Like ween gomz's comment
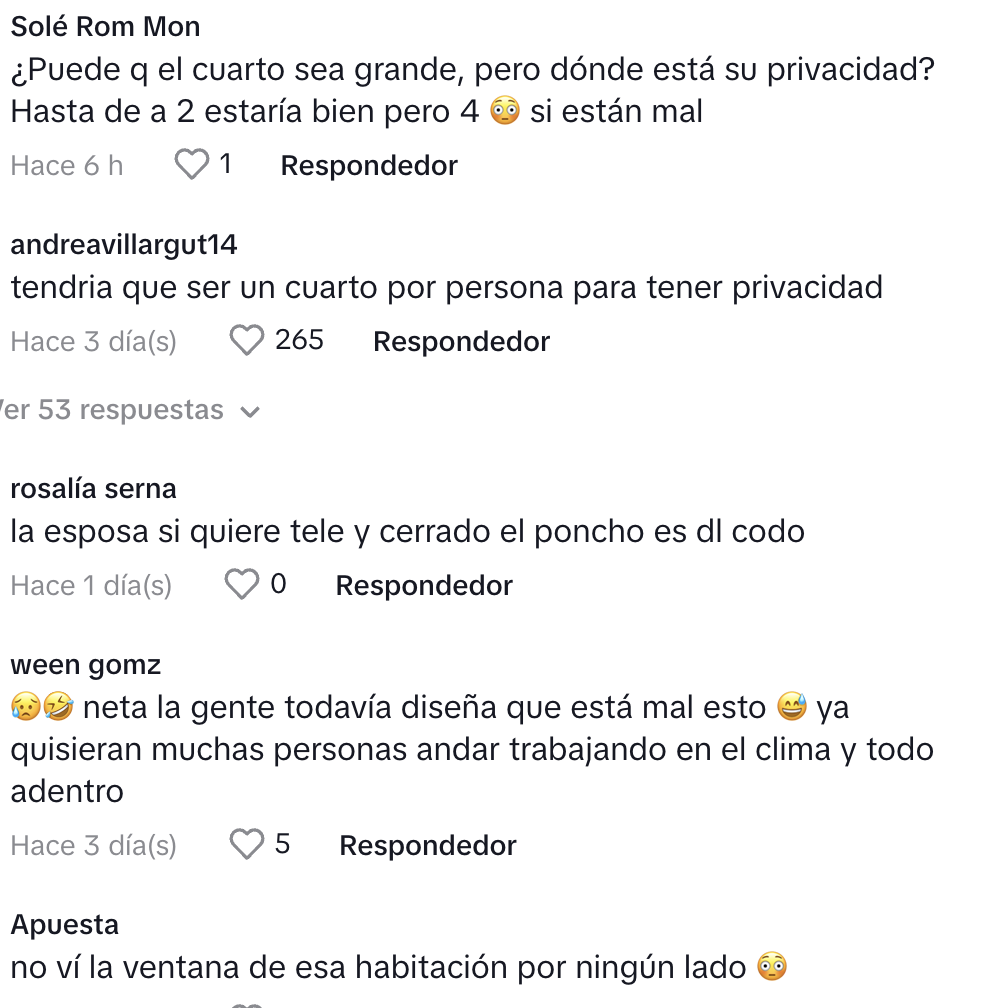The height and width of the screenshot is (1008, 992). [247, 845]
